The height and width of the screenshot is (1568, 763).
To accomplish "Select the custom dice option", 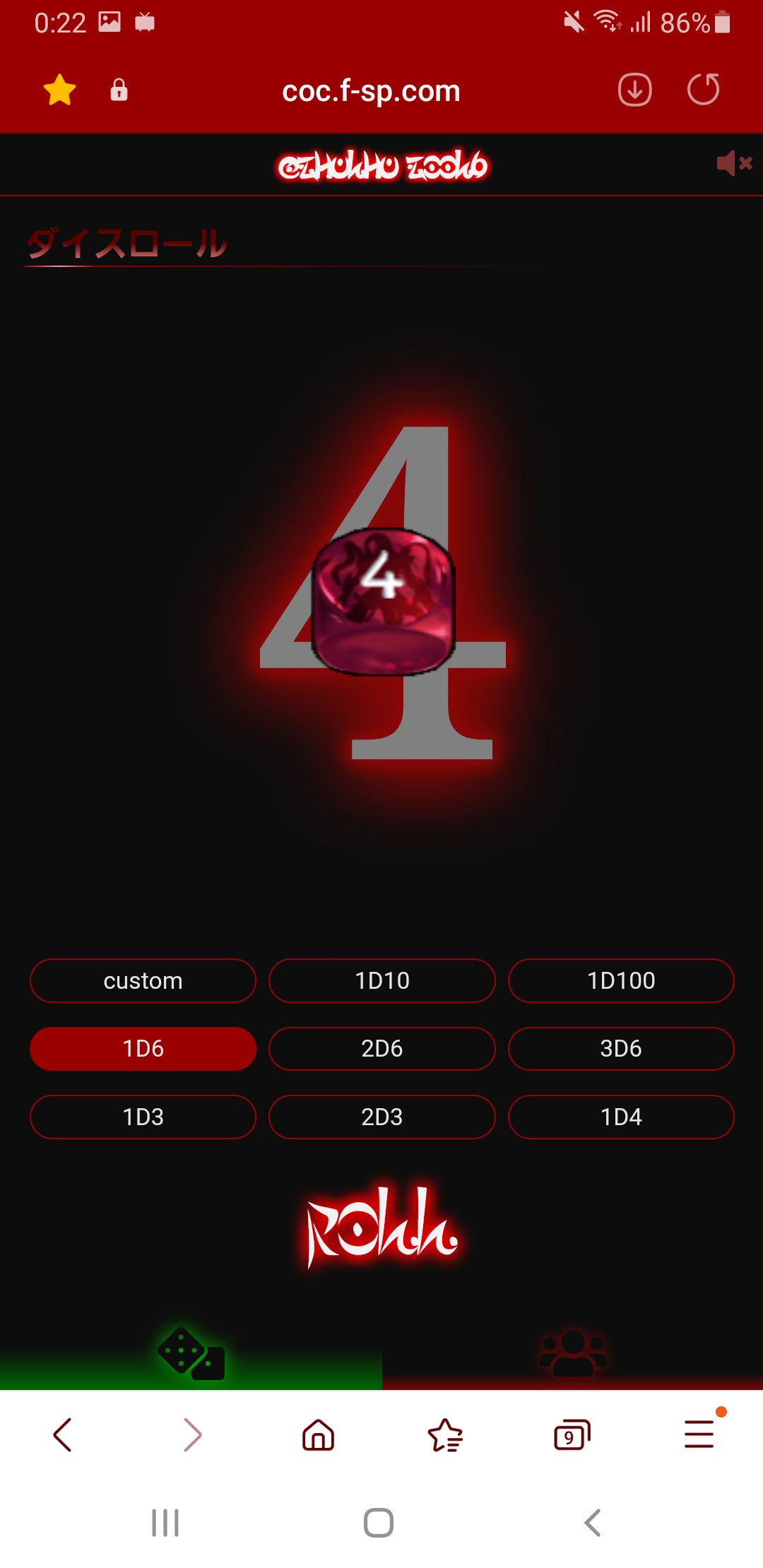I will click(x=143, y=980).
